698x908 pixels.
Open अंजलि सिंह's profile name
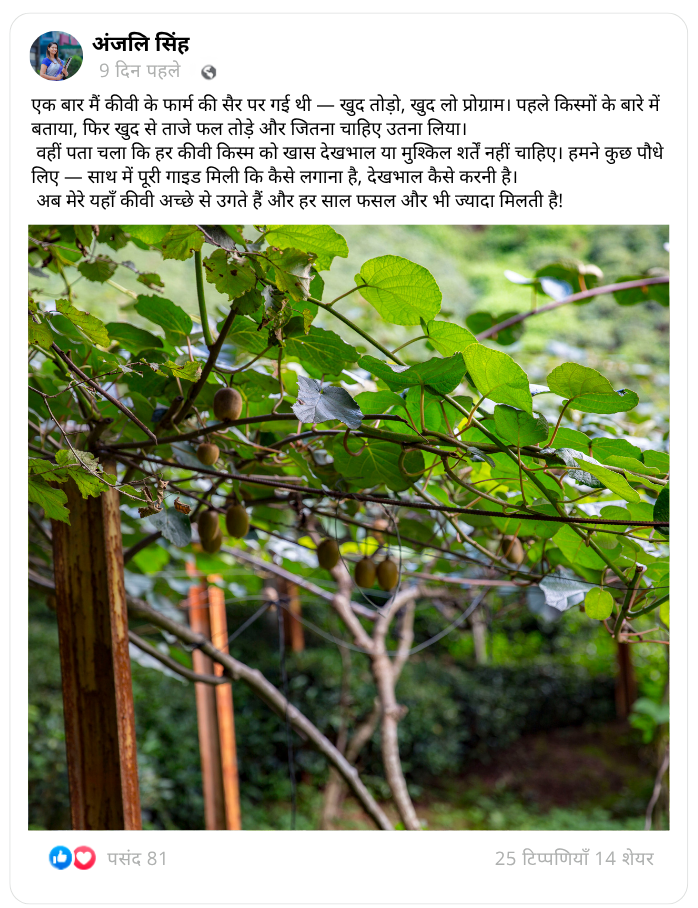[141, 44]
